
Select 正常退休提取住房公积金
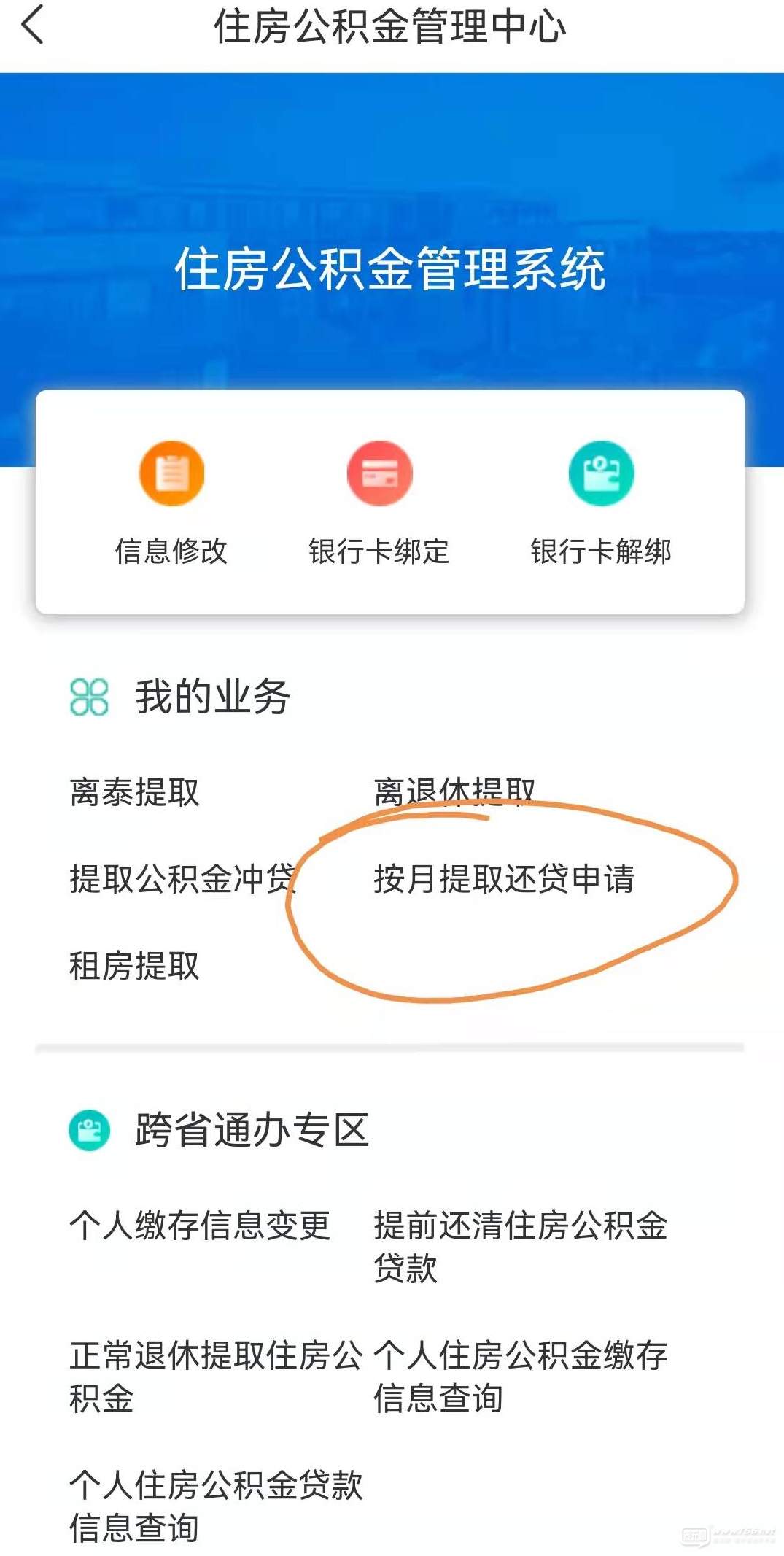click(216, 1377)
